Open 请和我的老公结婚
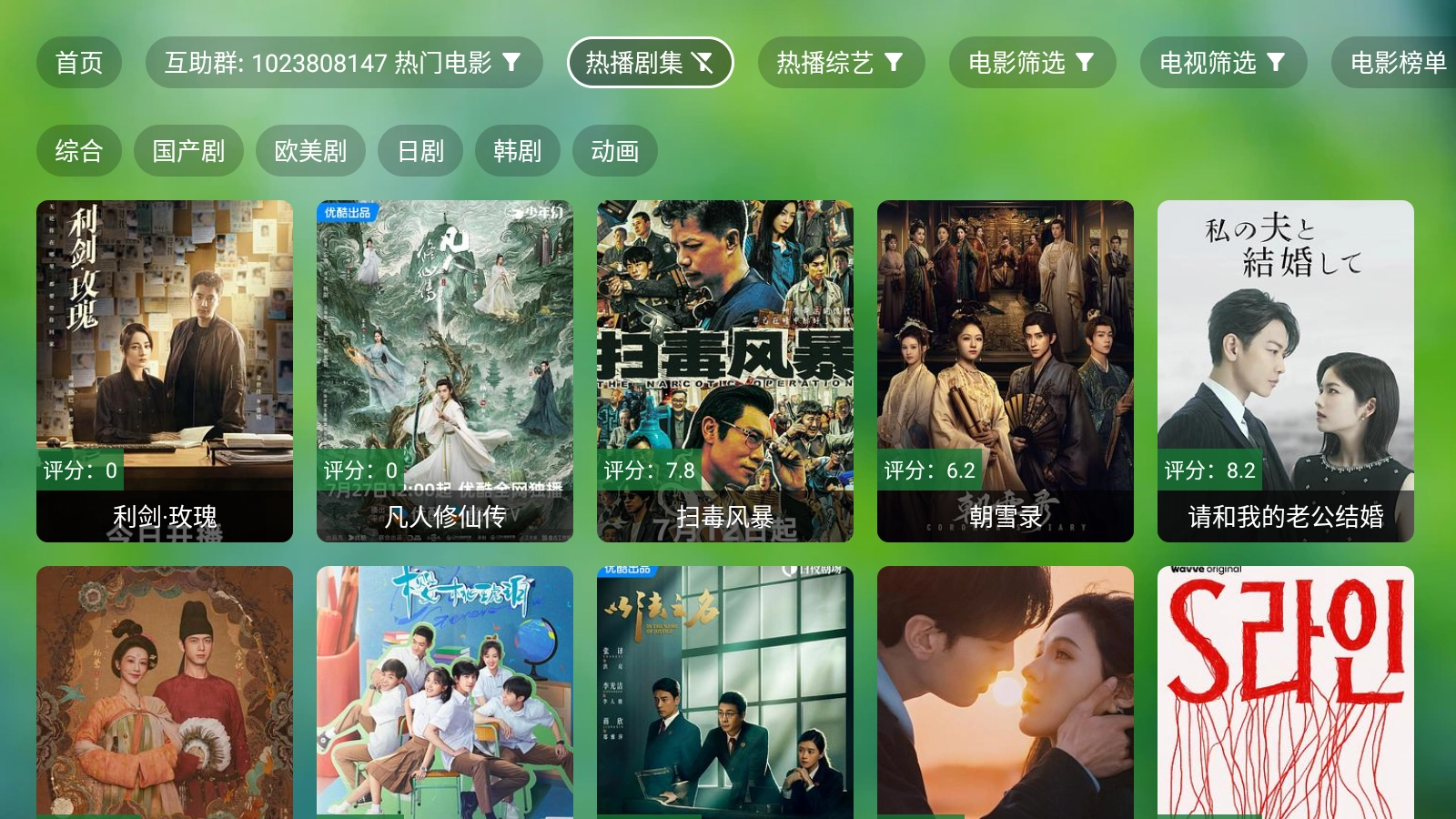 pos(1286,370)
